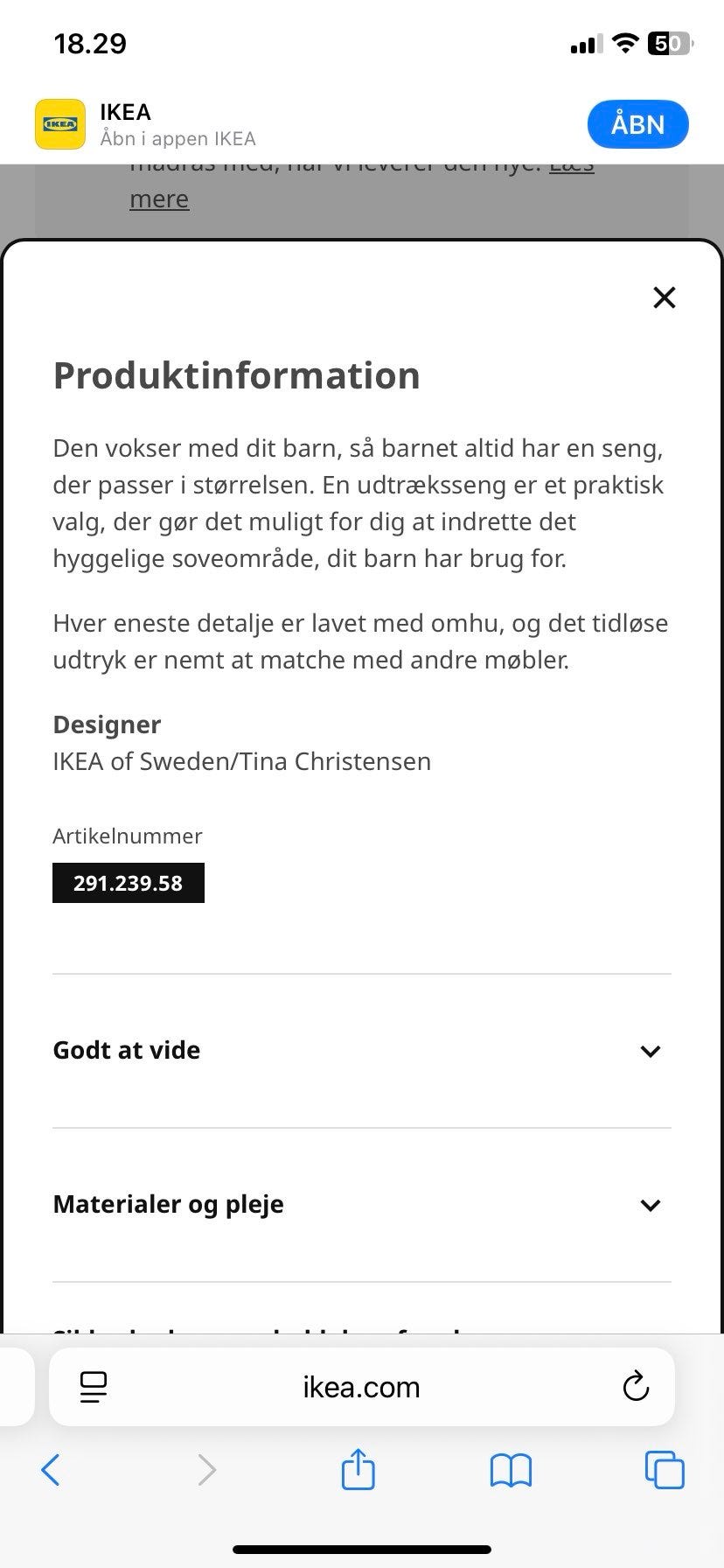Copy article number 291.239.58
The height and width of the screenshot is (1568, 724).
click(129, 883)
